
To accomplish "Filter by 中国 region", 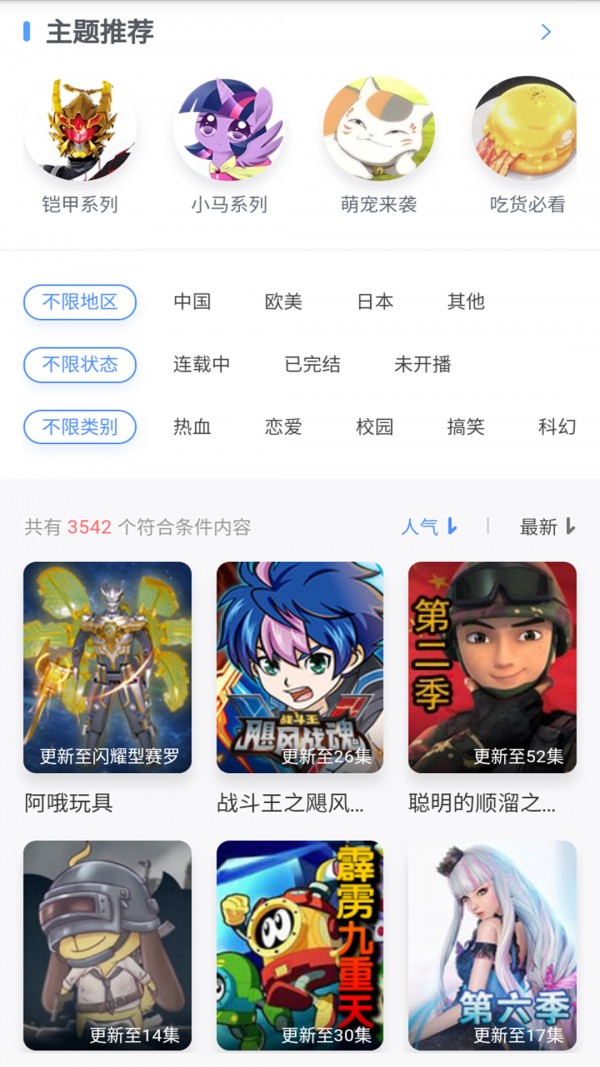I will 192,302.
